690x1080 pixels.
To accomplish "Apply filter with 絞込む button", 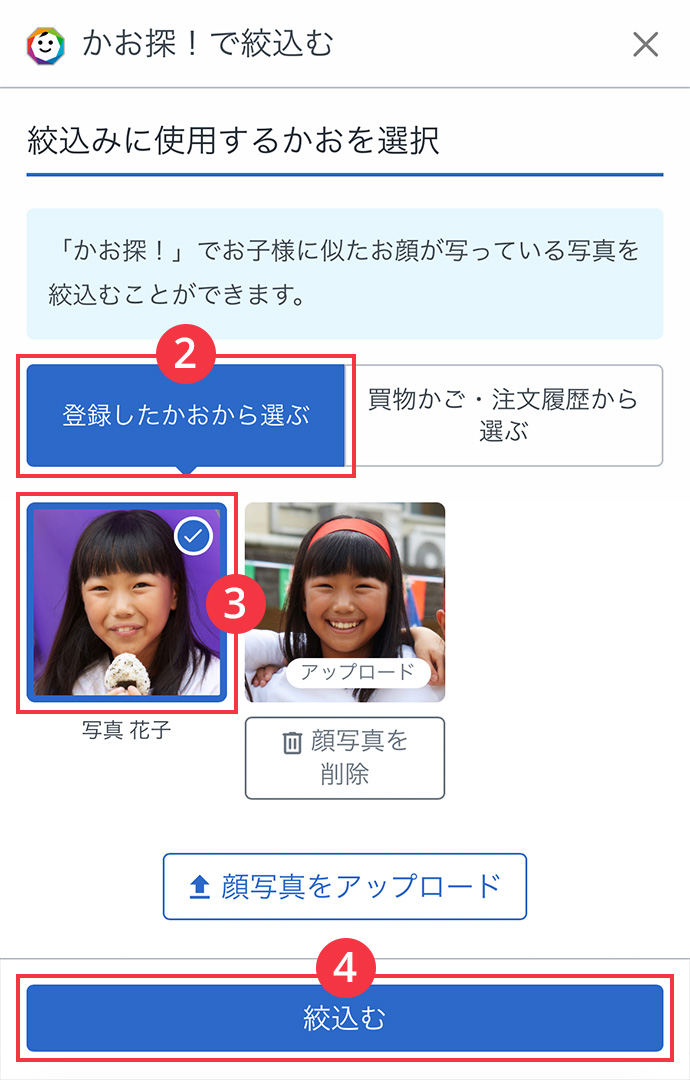I will pyautogui.click(x=344, y=1018).
